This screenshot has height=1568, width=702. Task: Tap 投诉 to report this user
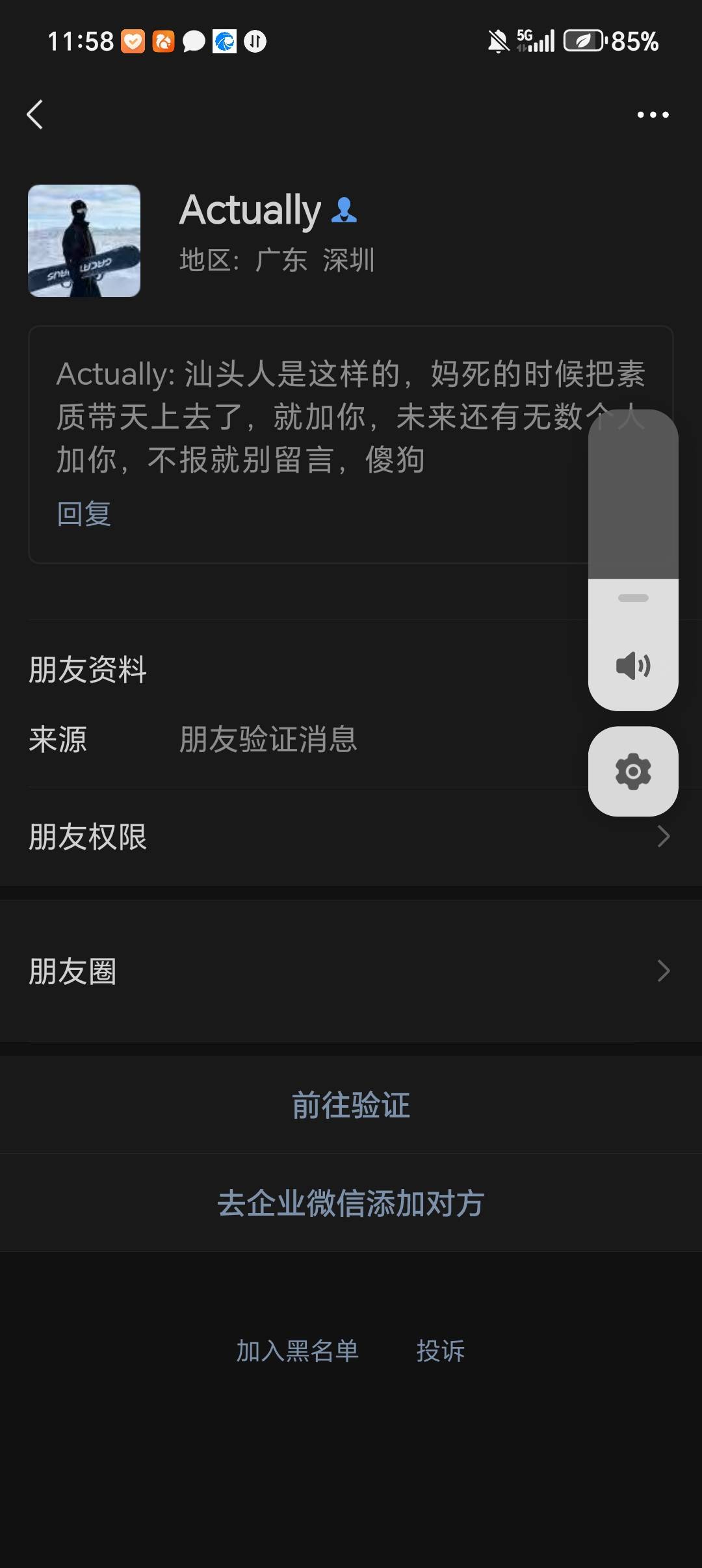(x=440, y=1351)
